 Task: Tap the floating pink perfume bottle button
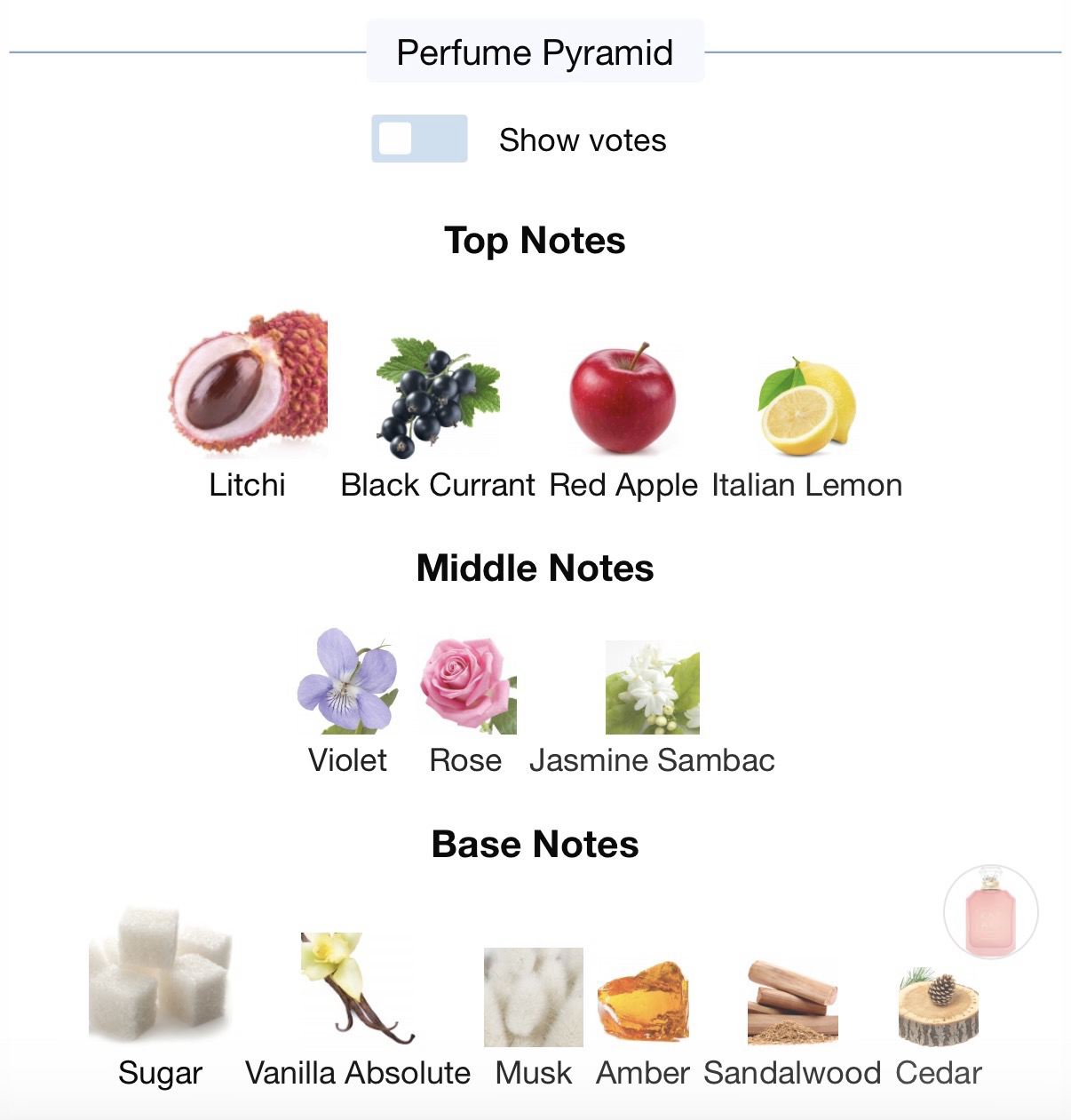990,912
